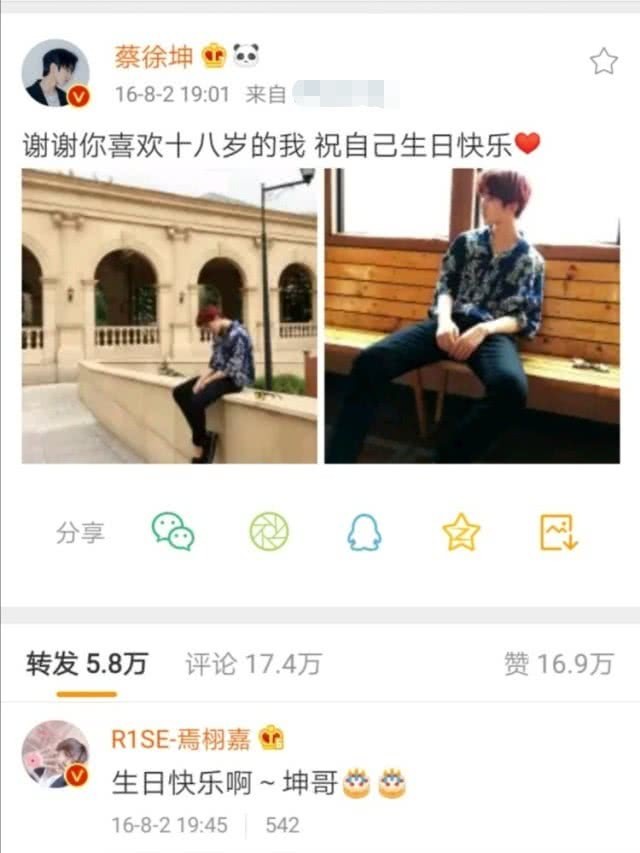Open R1SE-焉栩嘉's profile avatar

56,754
